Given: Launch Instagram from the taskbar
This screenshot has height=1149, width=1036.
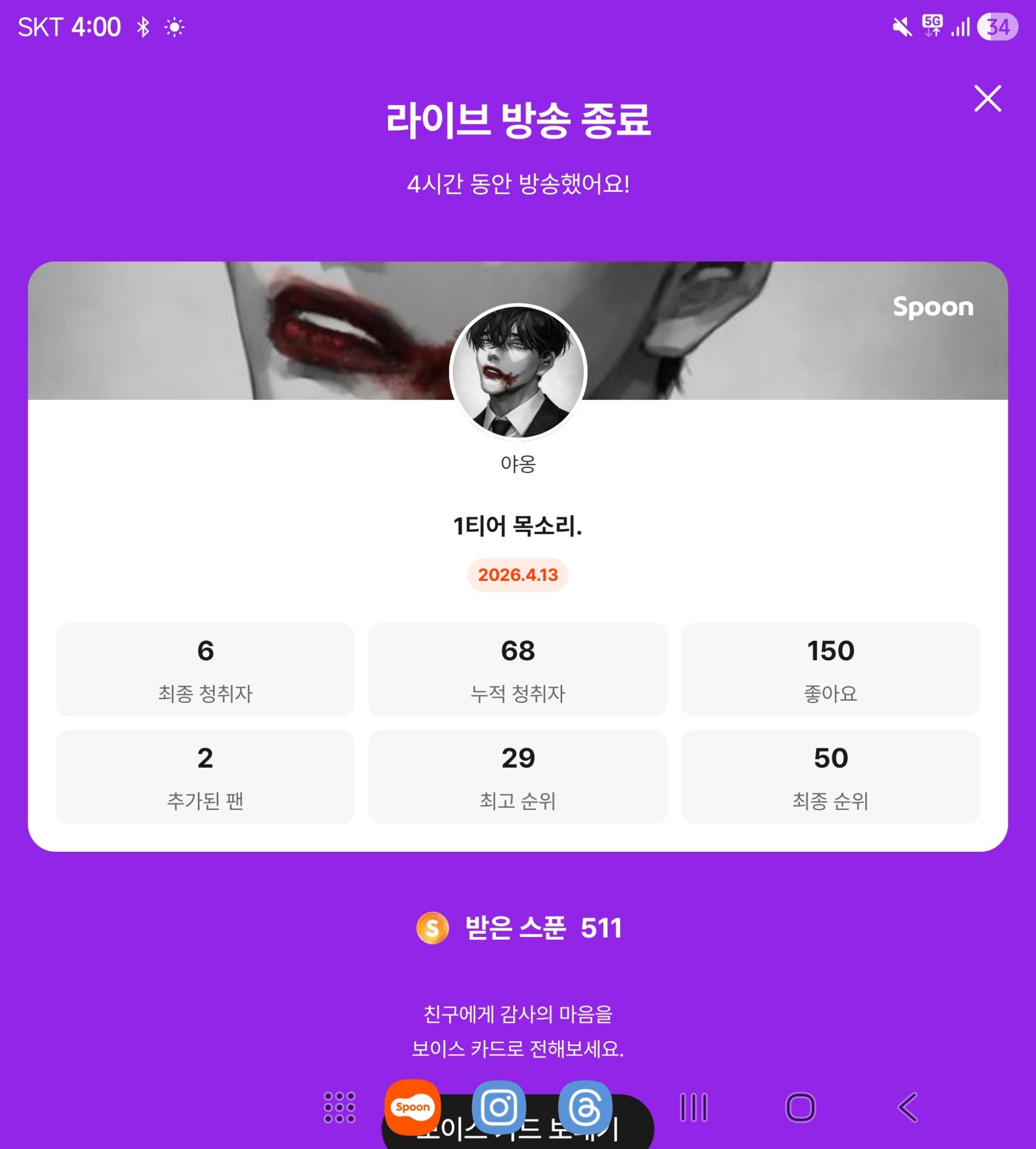Looking at the screenshot, I should pyautogui.click(x=499, y=1107).
